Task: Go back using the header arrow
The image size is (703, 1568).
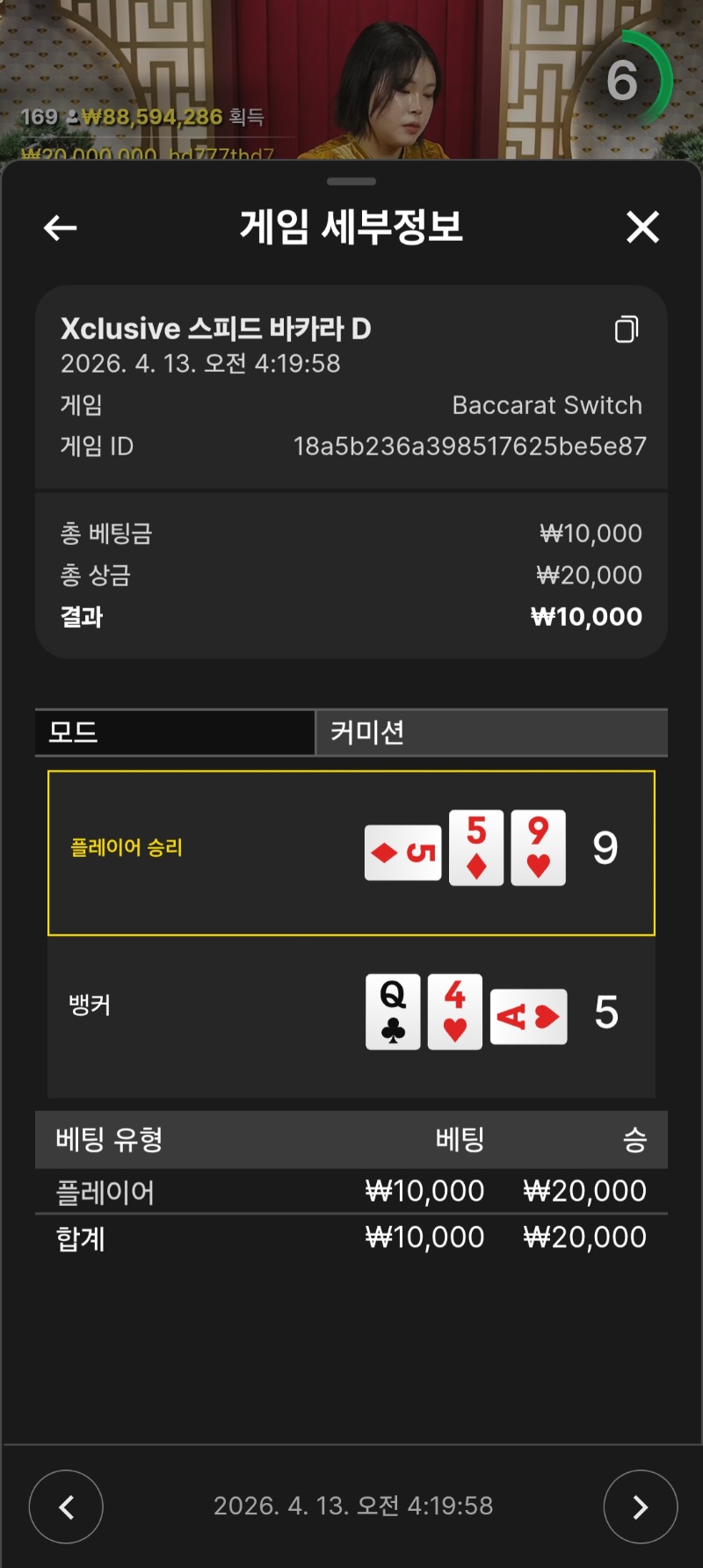Action: coord(60,229)
